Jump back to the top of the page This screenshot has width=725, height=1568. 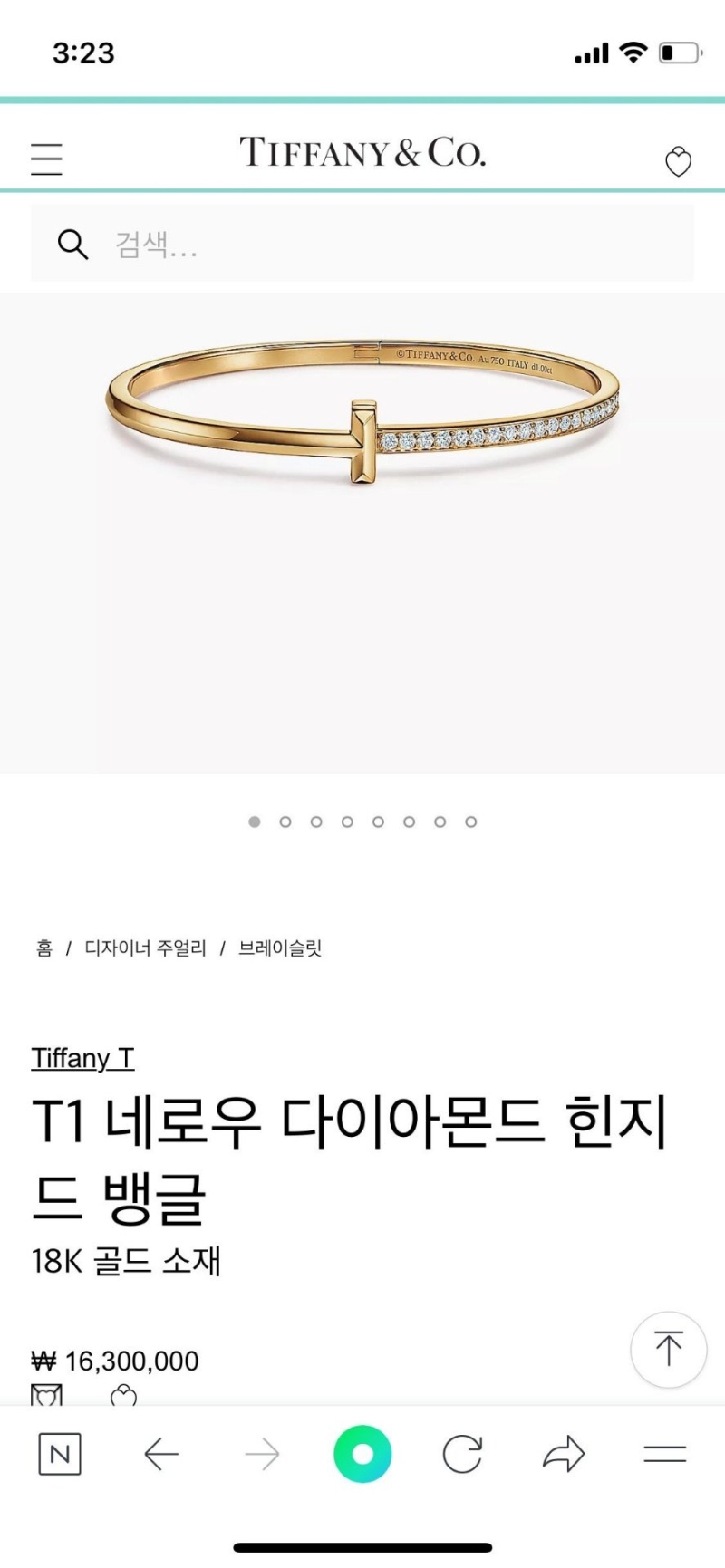(669, 1349)
